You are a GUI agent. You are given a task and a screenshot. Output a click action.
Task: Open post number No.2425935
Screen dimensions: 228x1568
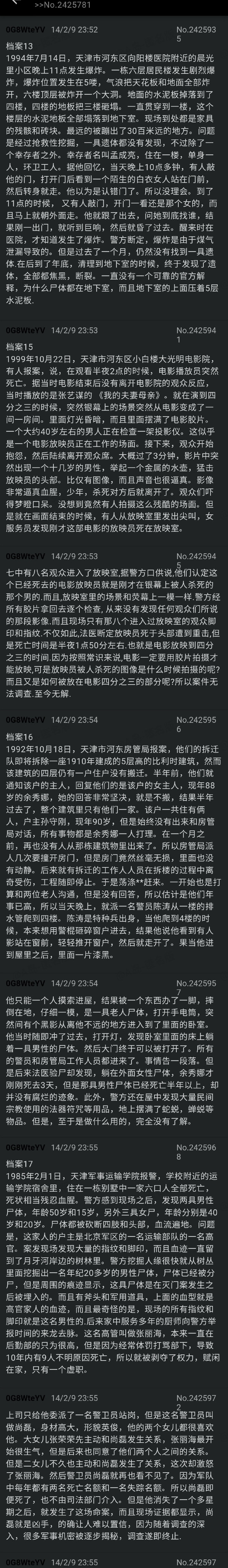pyautogui.click(x=196, y=35)
